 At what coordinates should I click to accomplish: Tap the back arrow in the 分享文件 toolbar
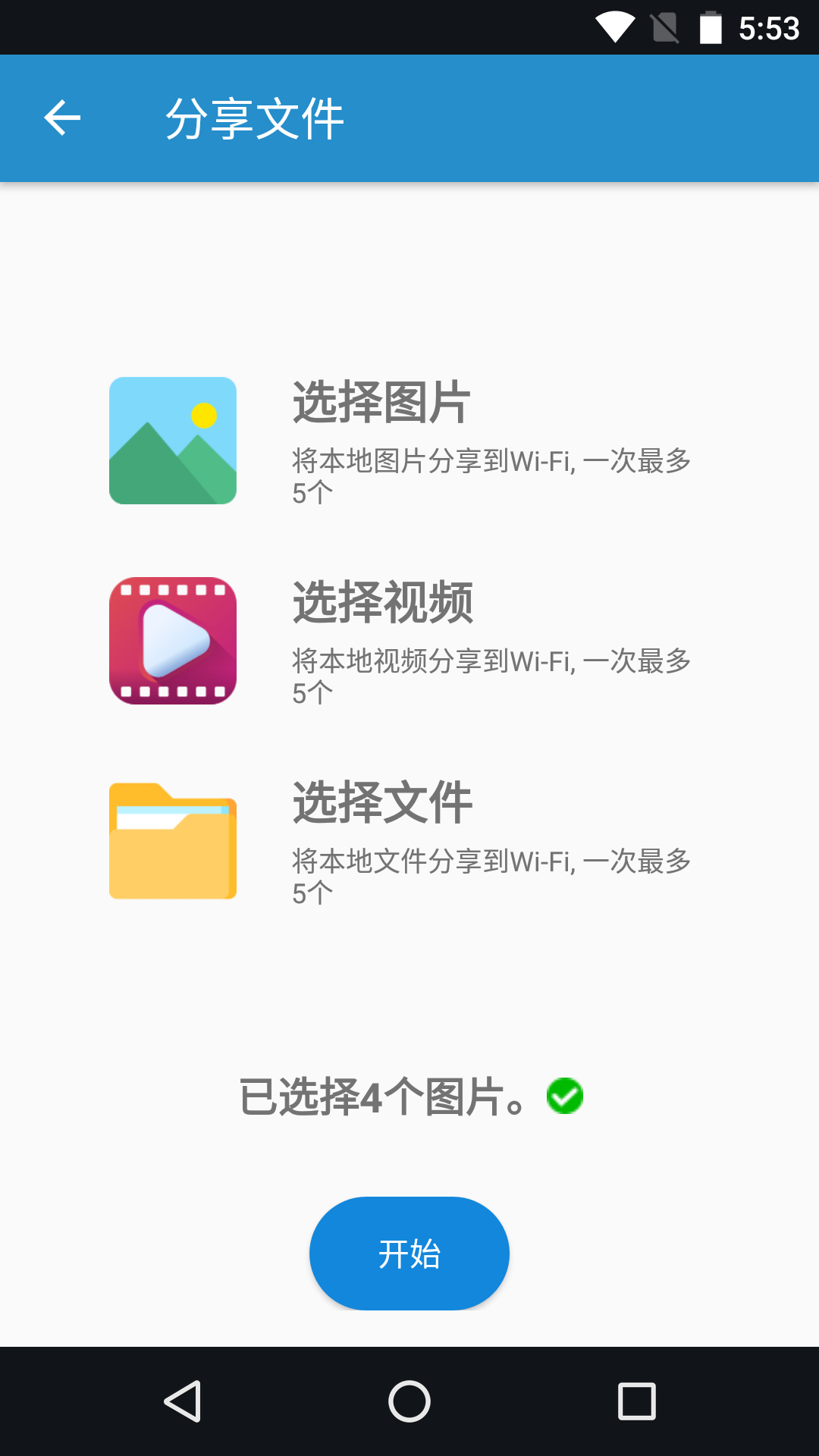click(x=64, y=118)
